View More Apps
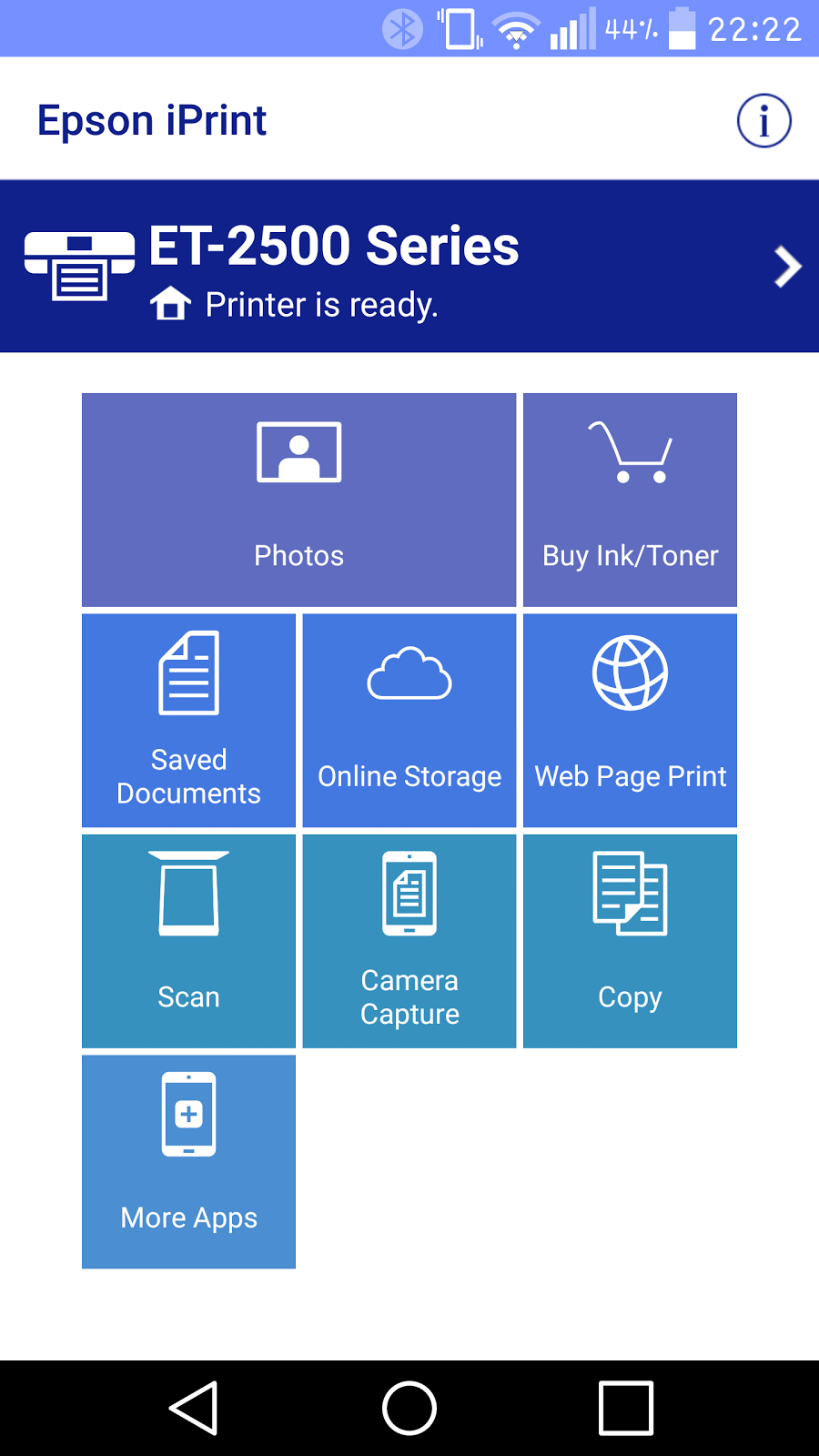819x1456 pixels. pos(188,1161)
